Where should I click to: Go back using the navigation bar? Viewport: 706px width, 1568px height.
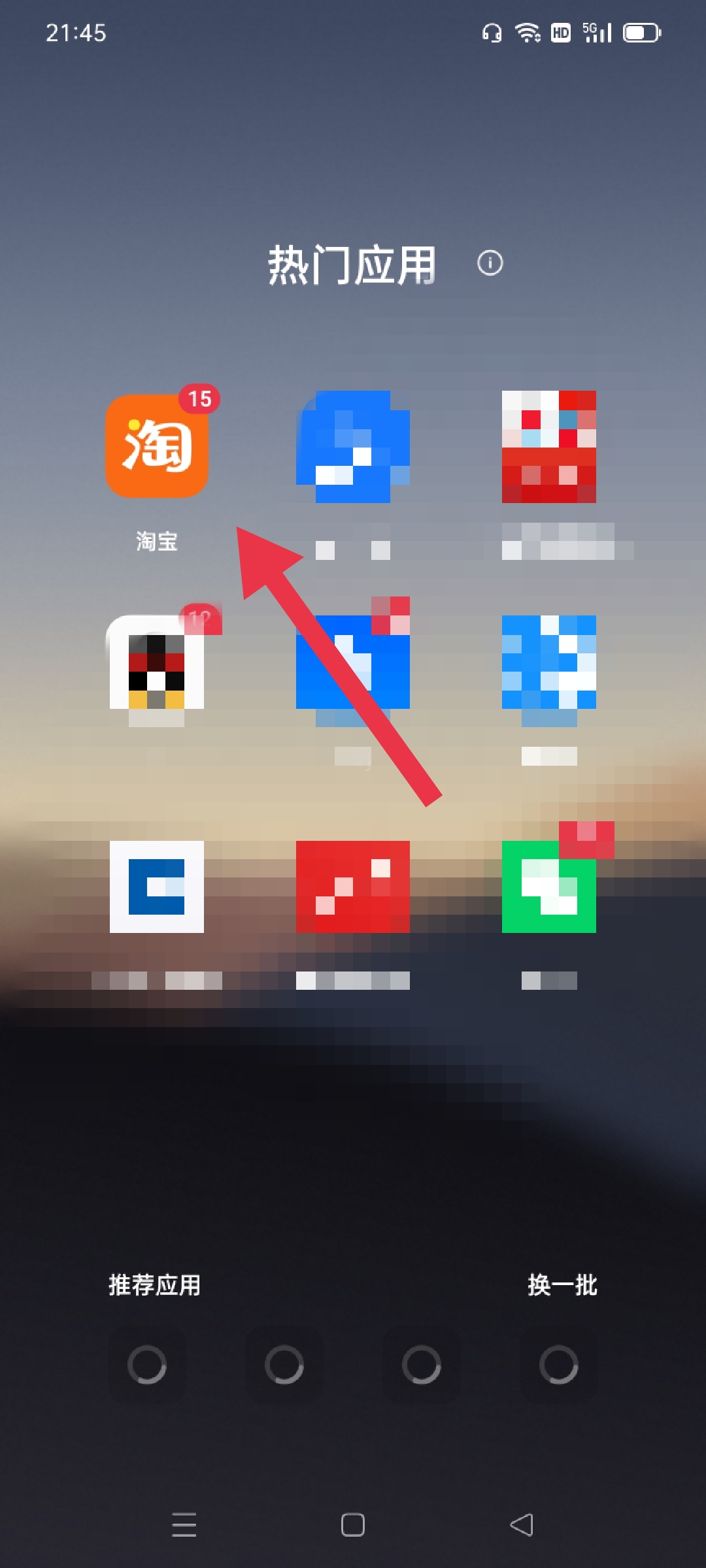pyautogui.click(x=521, y=1525)
